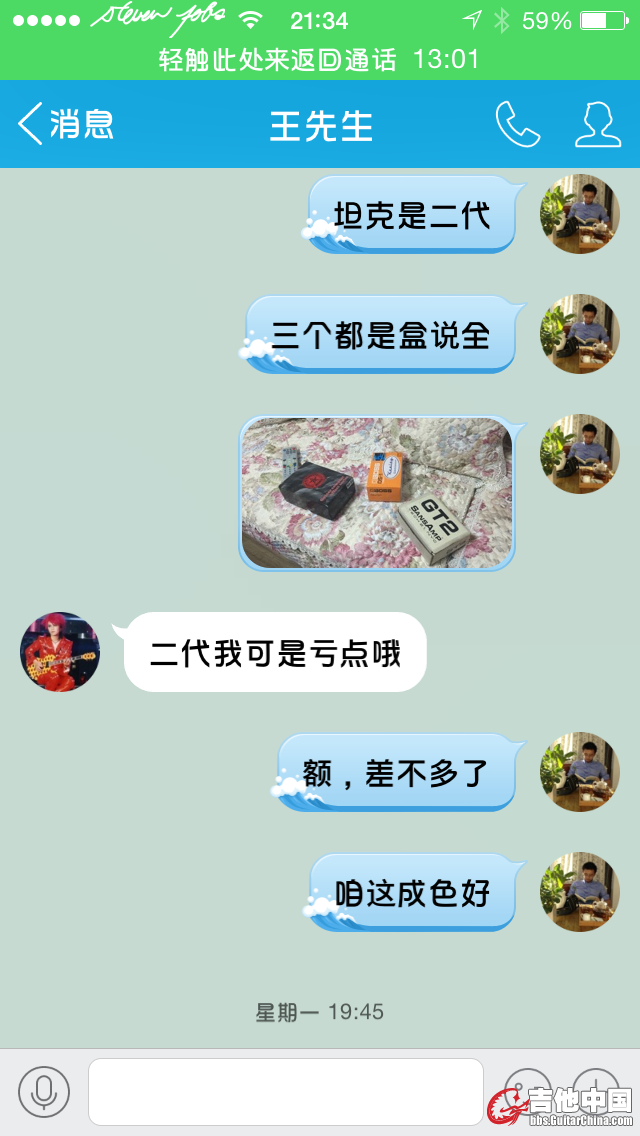Open the photo of boxed pedals
Viewport: 640px width, 1136px height.
point(376,493)
